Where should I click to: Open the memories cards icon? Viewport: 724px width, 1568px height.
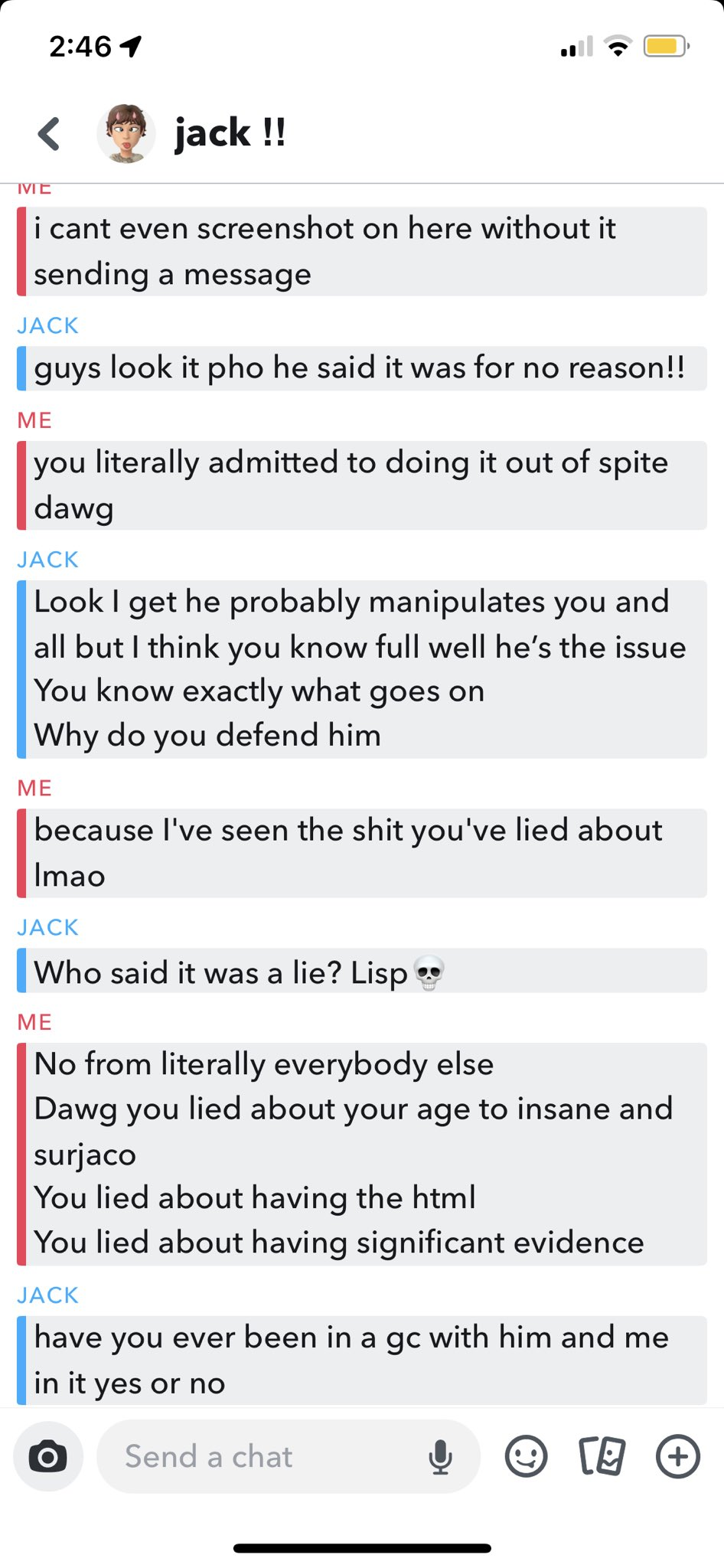(x=602, y=1455)
